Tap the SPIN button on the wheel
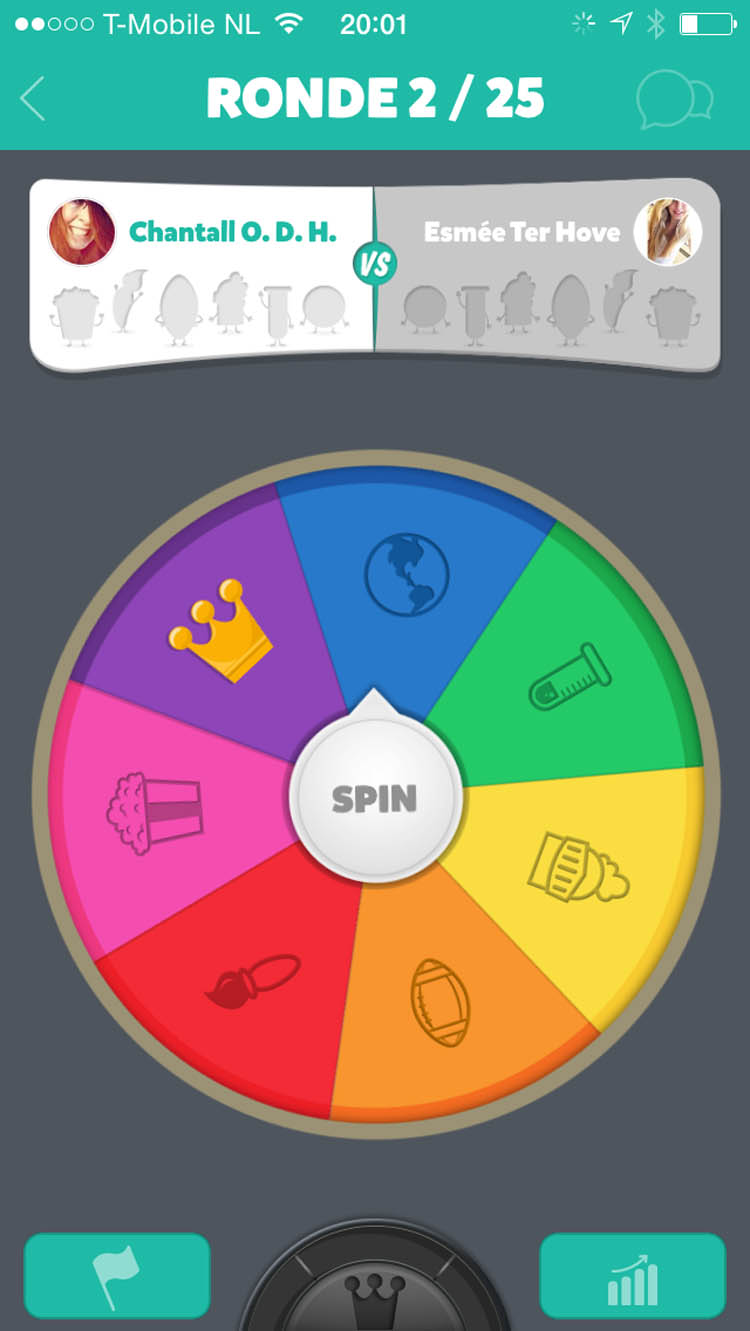The width and height of the screenshot is (750, 1331). [375, 799]
